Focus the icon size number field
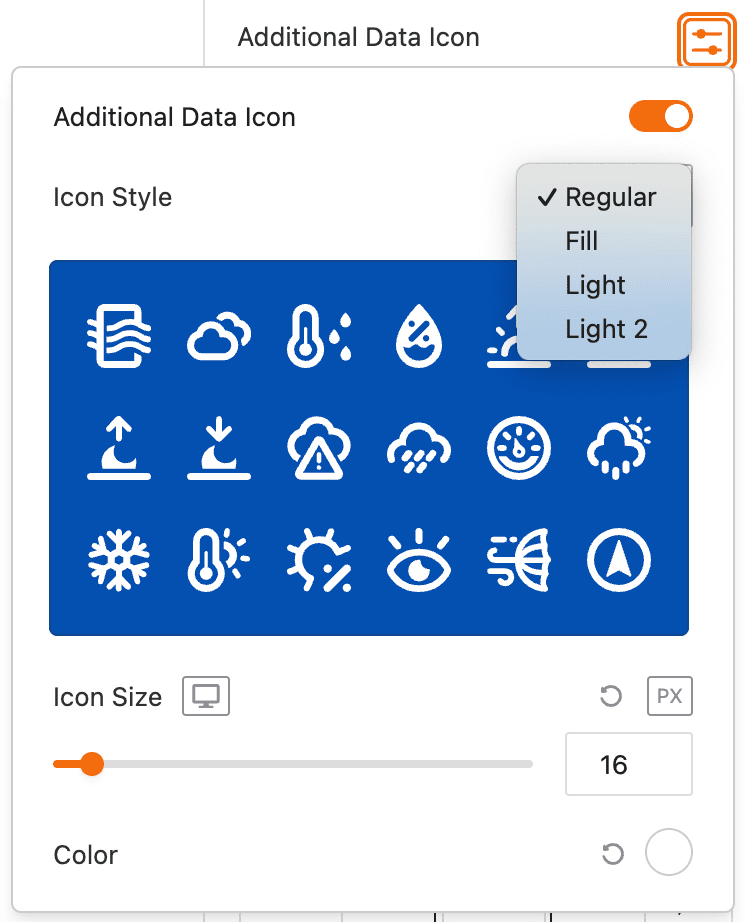 click(628, 765)
